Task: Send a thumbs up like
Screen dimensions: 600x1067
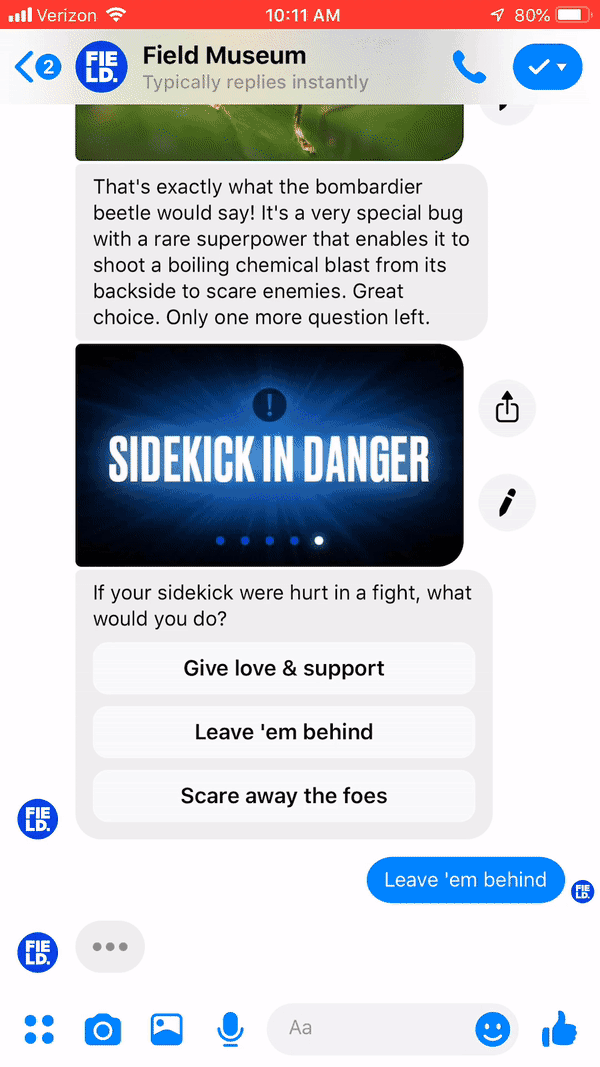Action: 558,1027
